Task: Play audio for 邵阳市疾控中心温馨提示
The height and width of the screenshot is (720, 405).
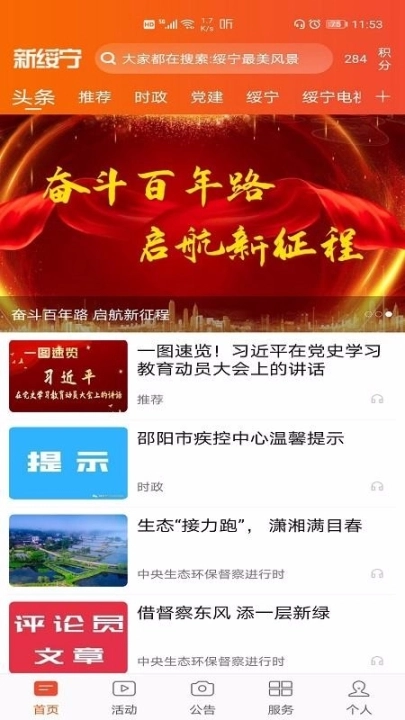Action: click(377, 486)
